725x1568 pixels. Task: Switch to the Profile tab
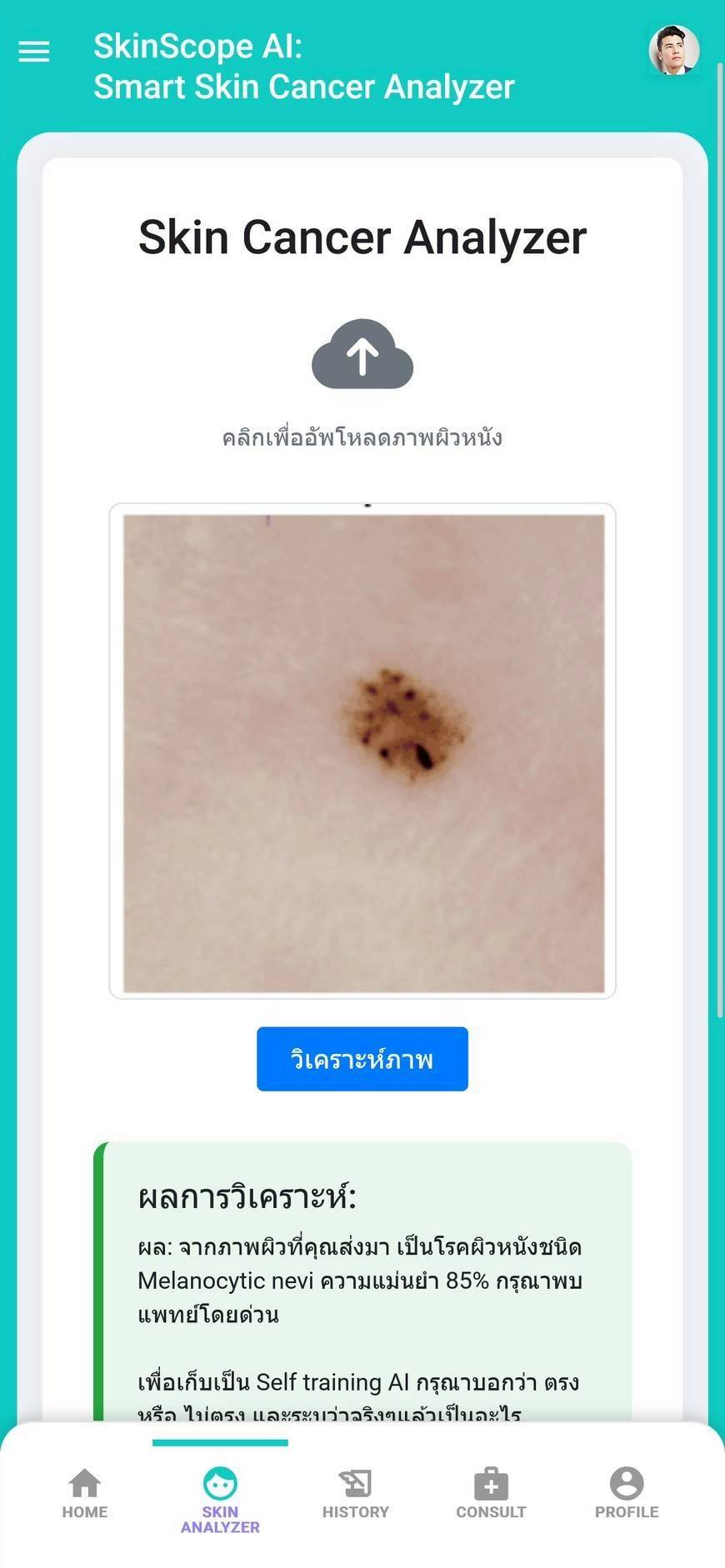[627, 1495]
